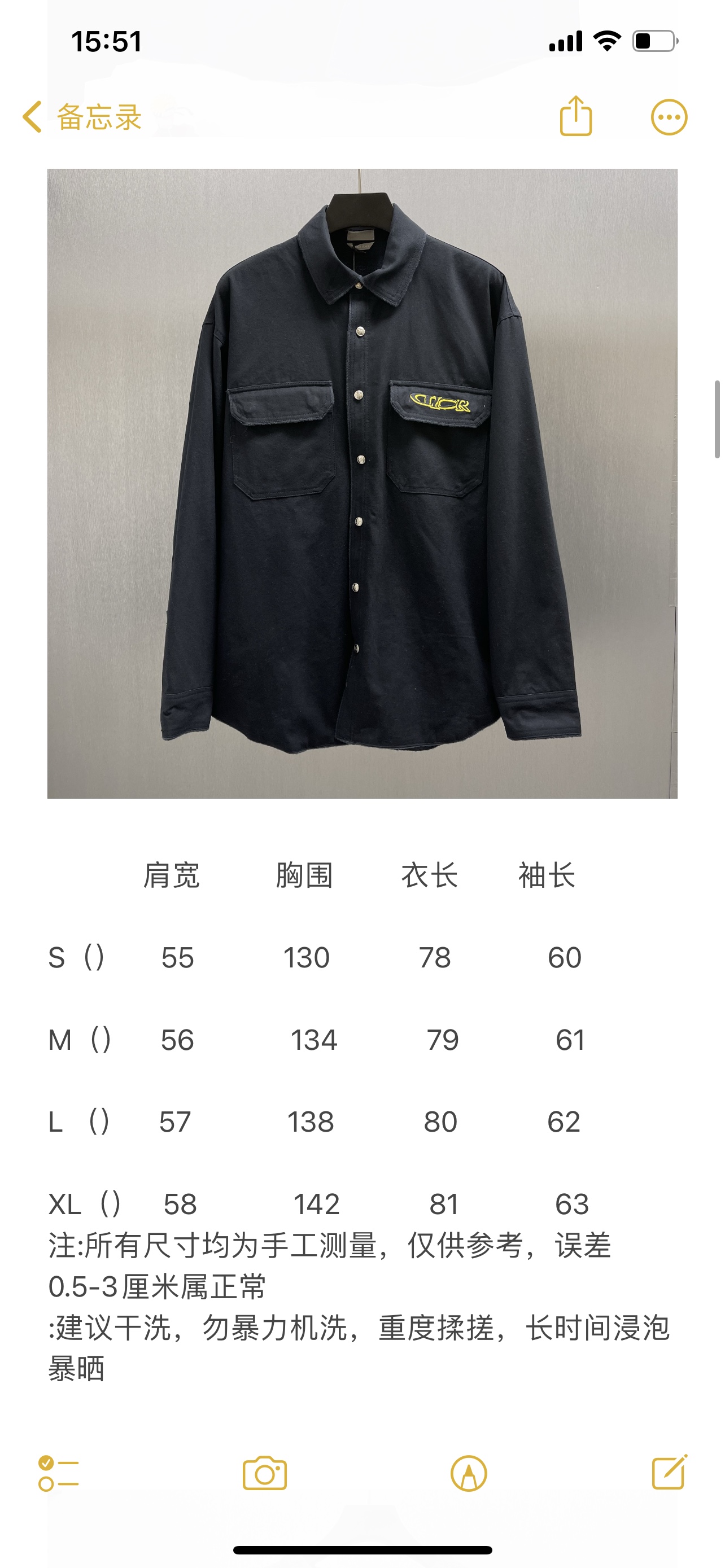Open the markup pen tool

[468, 1474]
